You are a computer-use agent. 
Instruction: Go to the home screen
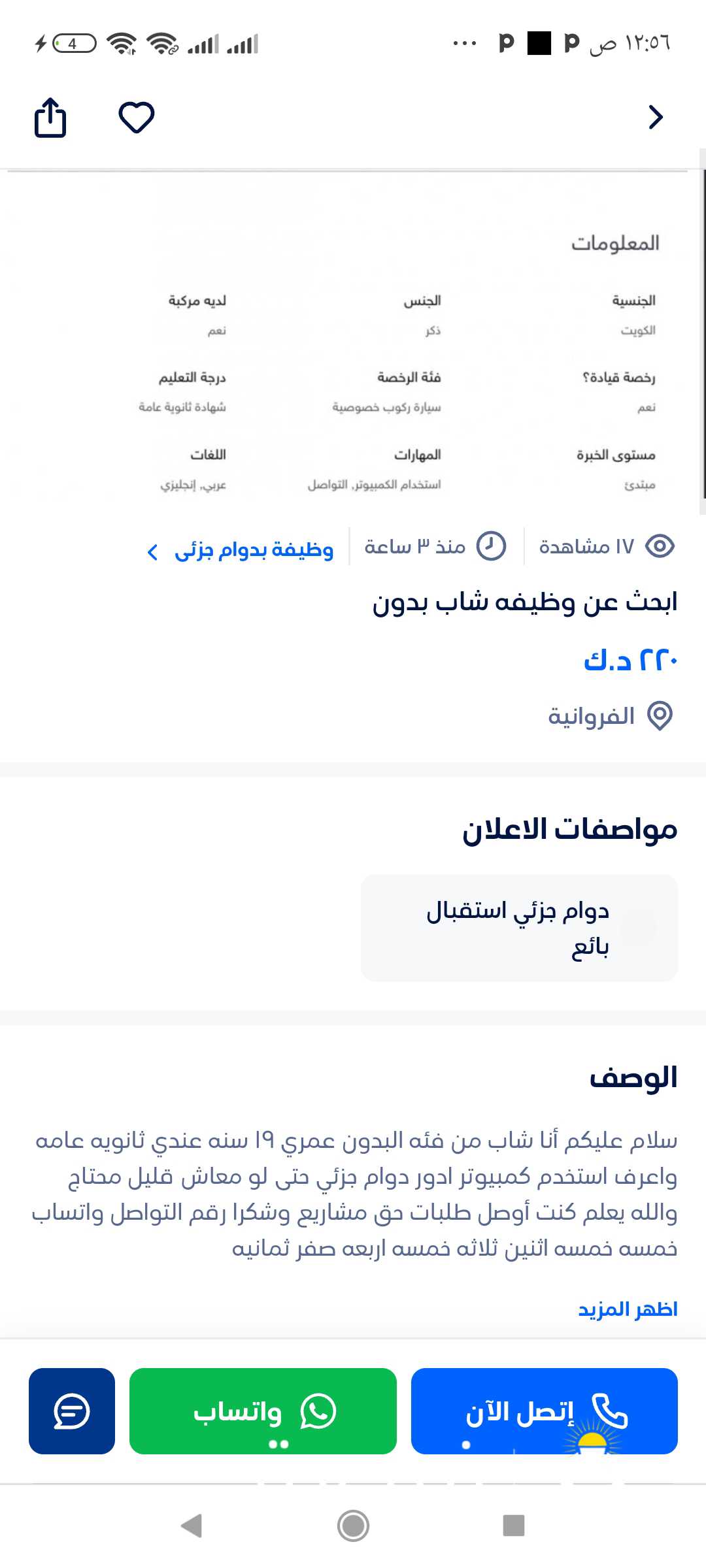coord(353,1526)
